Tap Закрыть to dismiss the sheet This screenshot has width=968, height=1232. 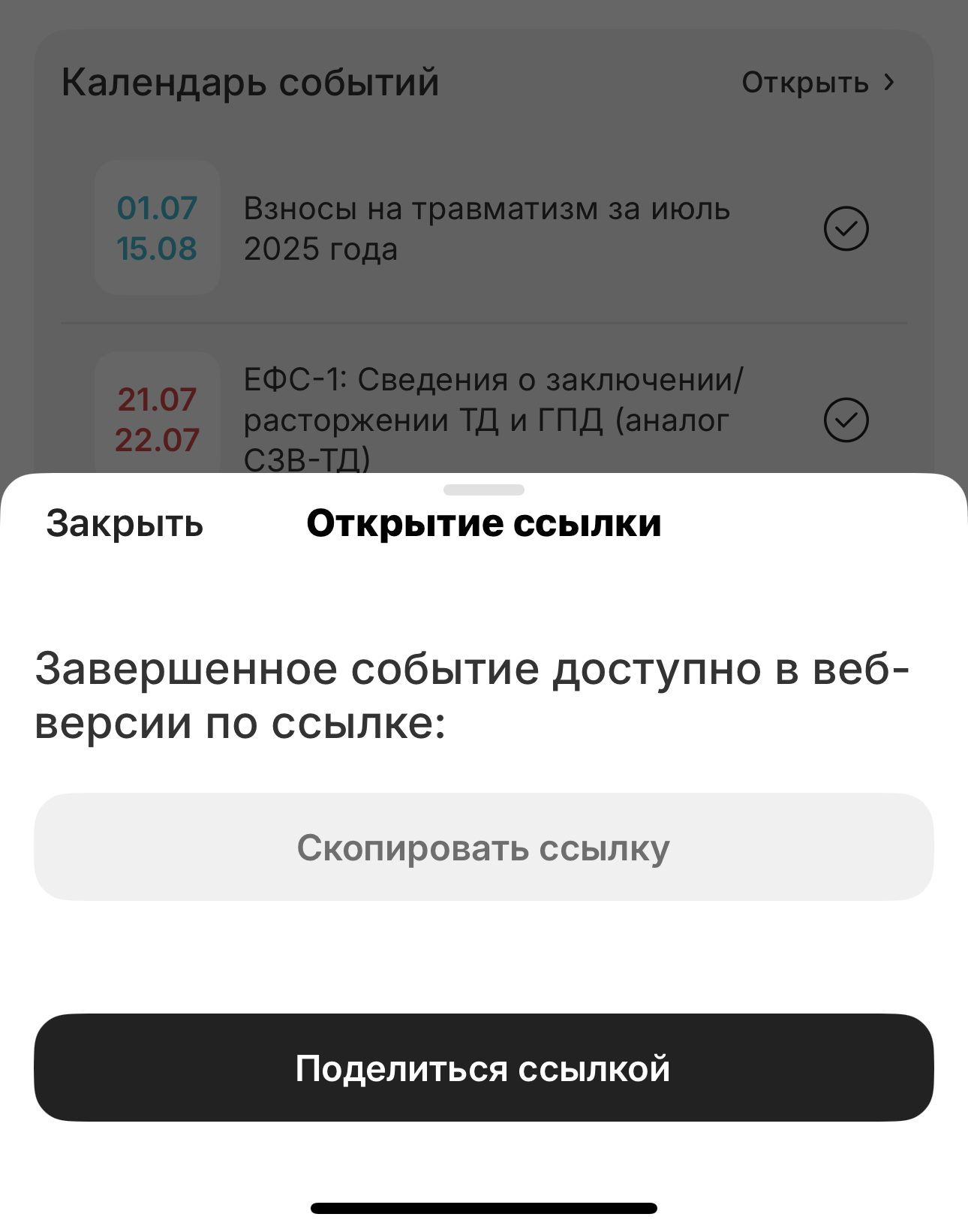[125, 523]
